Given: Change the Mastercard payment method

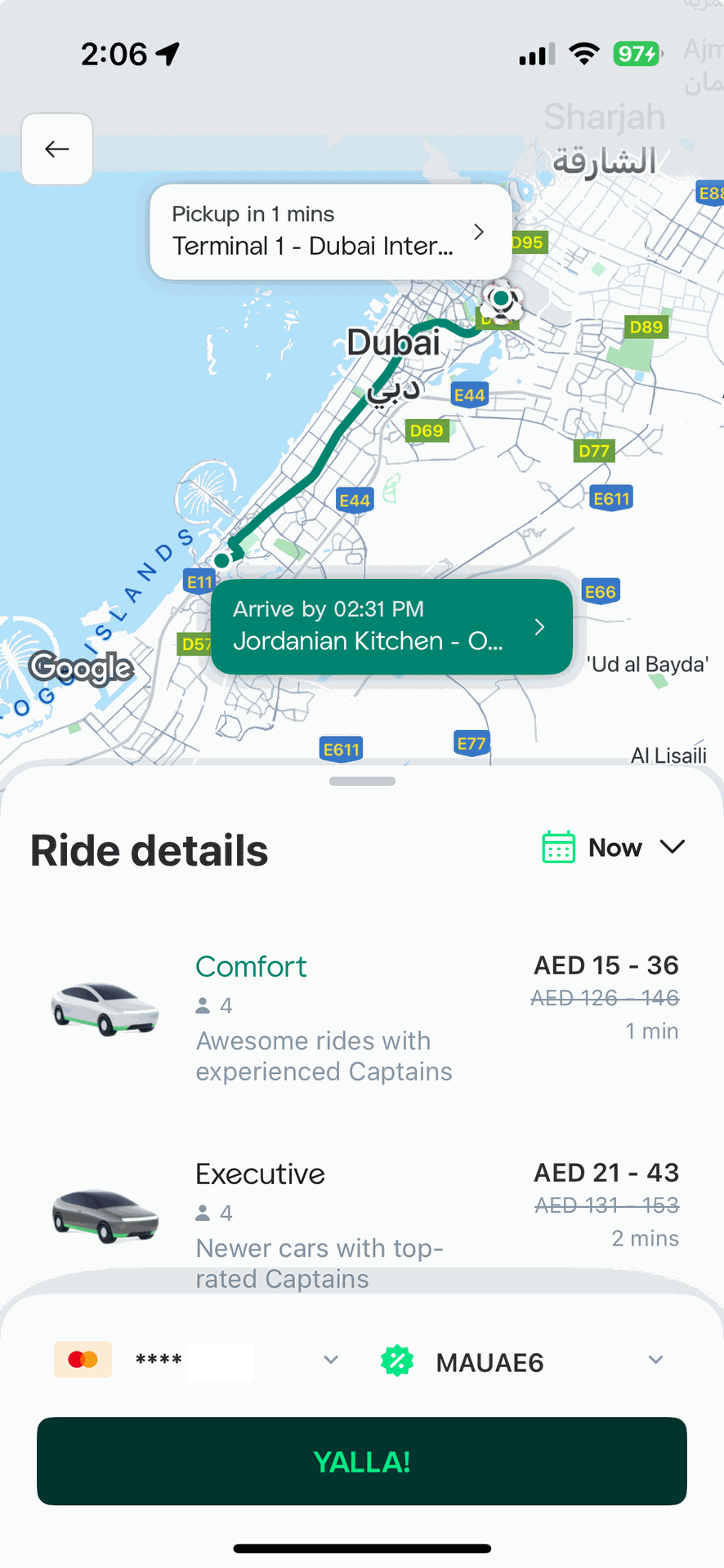Looking at the screenshot, I should [x=196, y=1361].
